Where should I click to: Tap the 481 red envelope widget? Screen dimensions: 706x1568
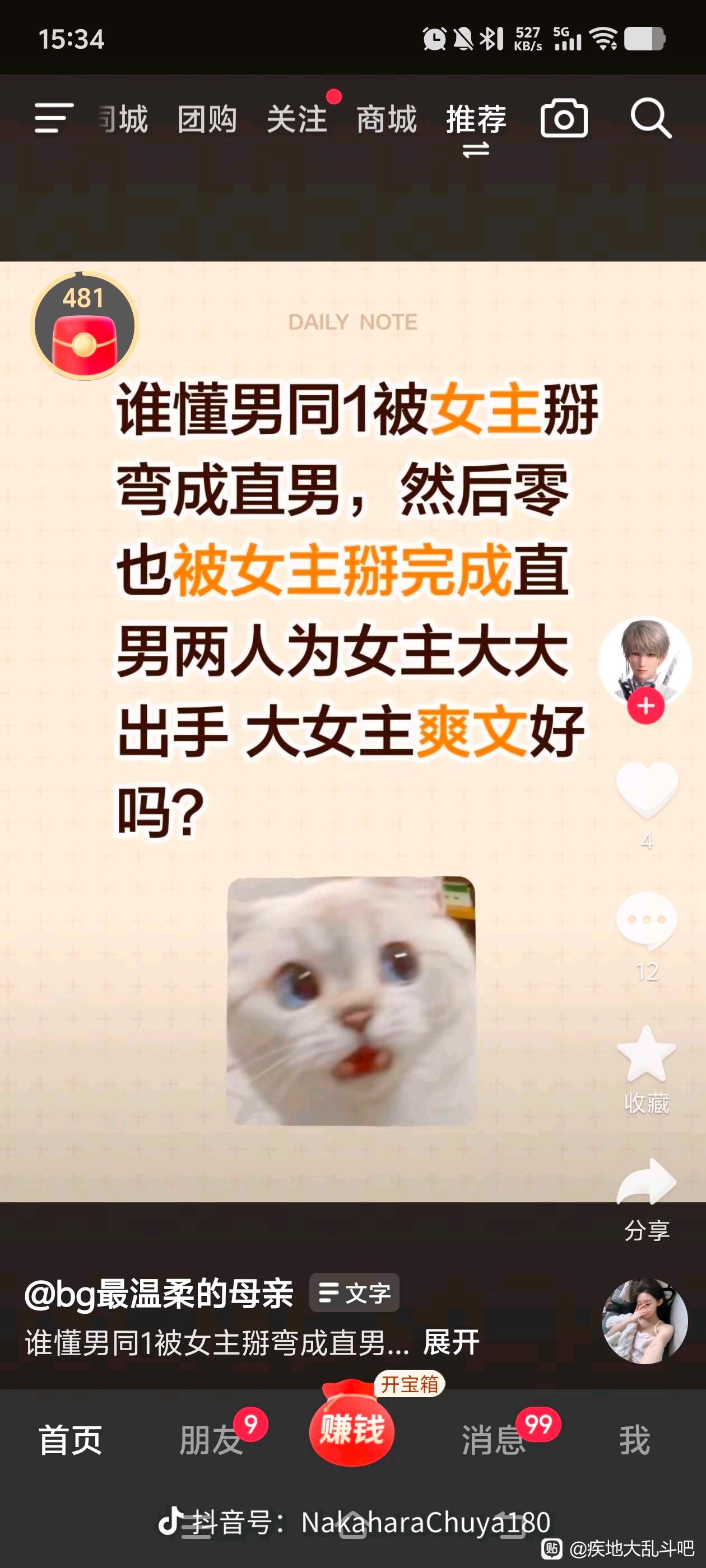pyautogui.click(x=84, y=326)
